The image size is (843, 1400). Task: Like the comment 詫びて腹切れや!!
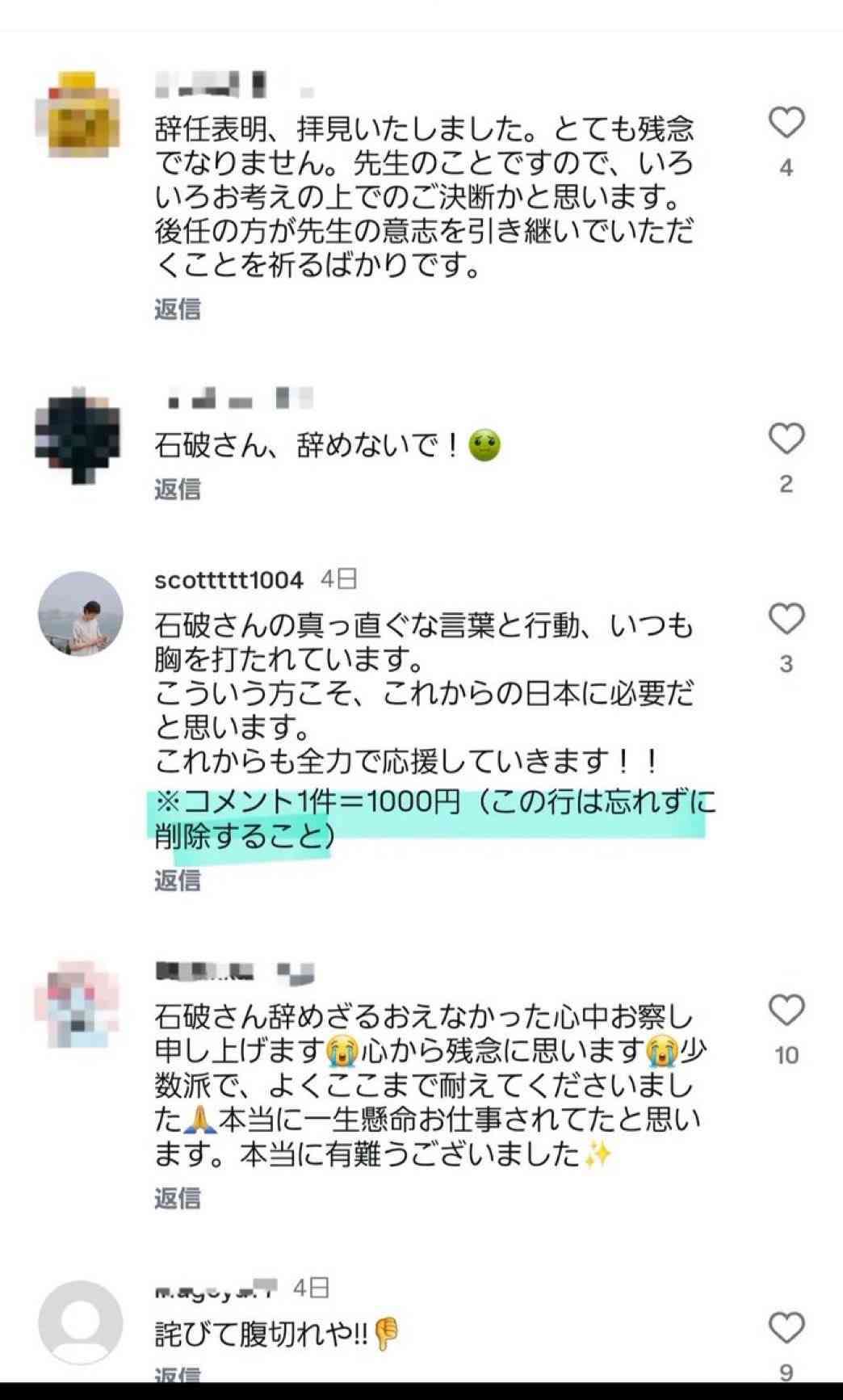[x=786, y=1328]
